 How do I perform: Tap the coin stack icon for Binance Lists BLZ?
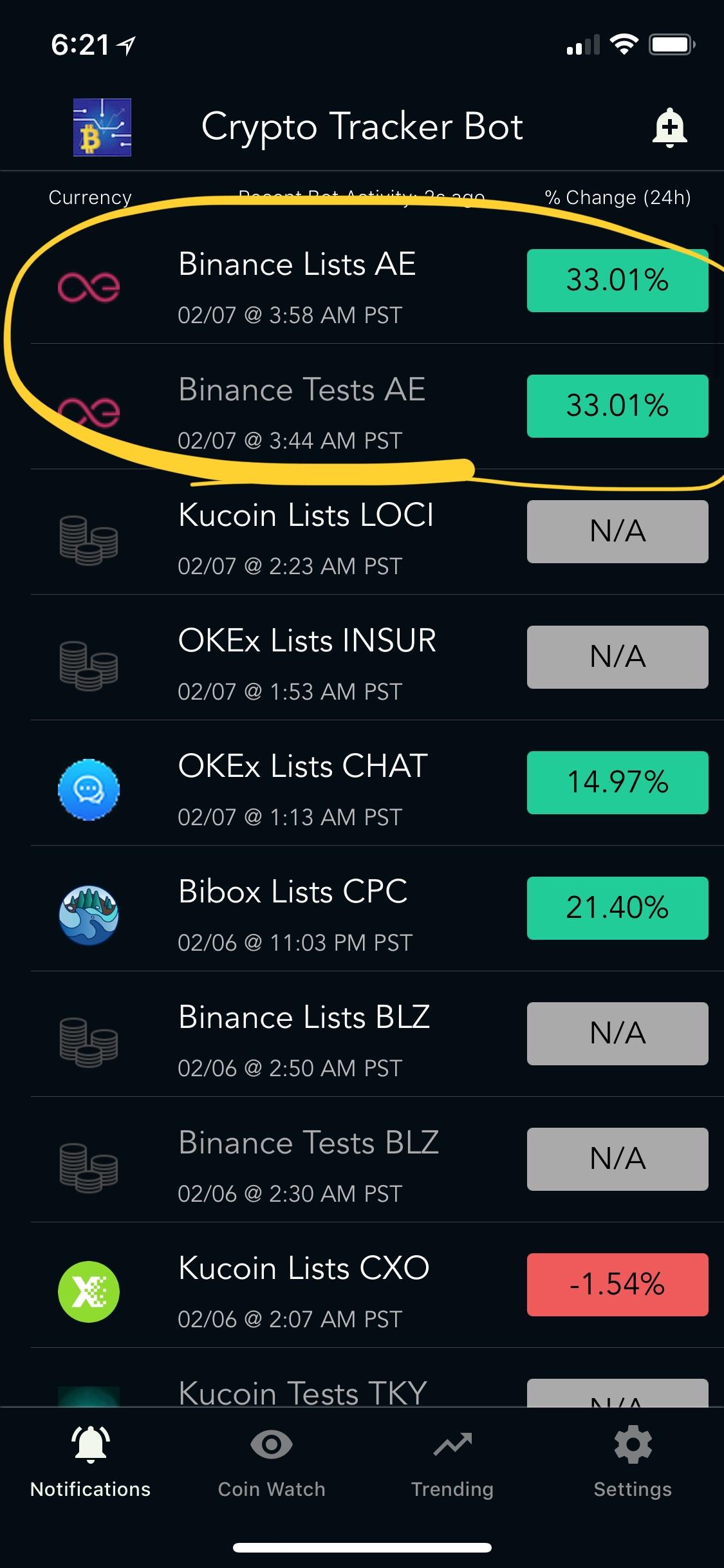(x=89, y=1040)
